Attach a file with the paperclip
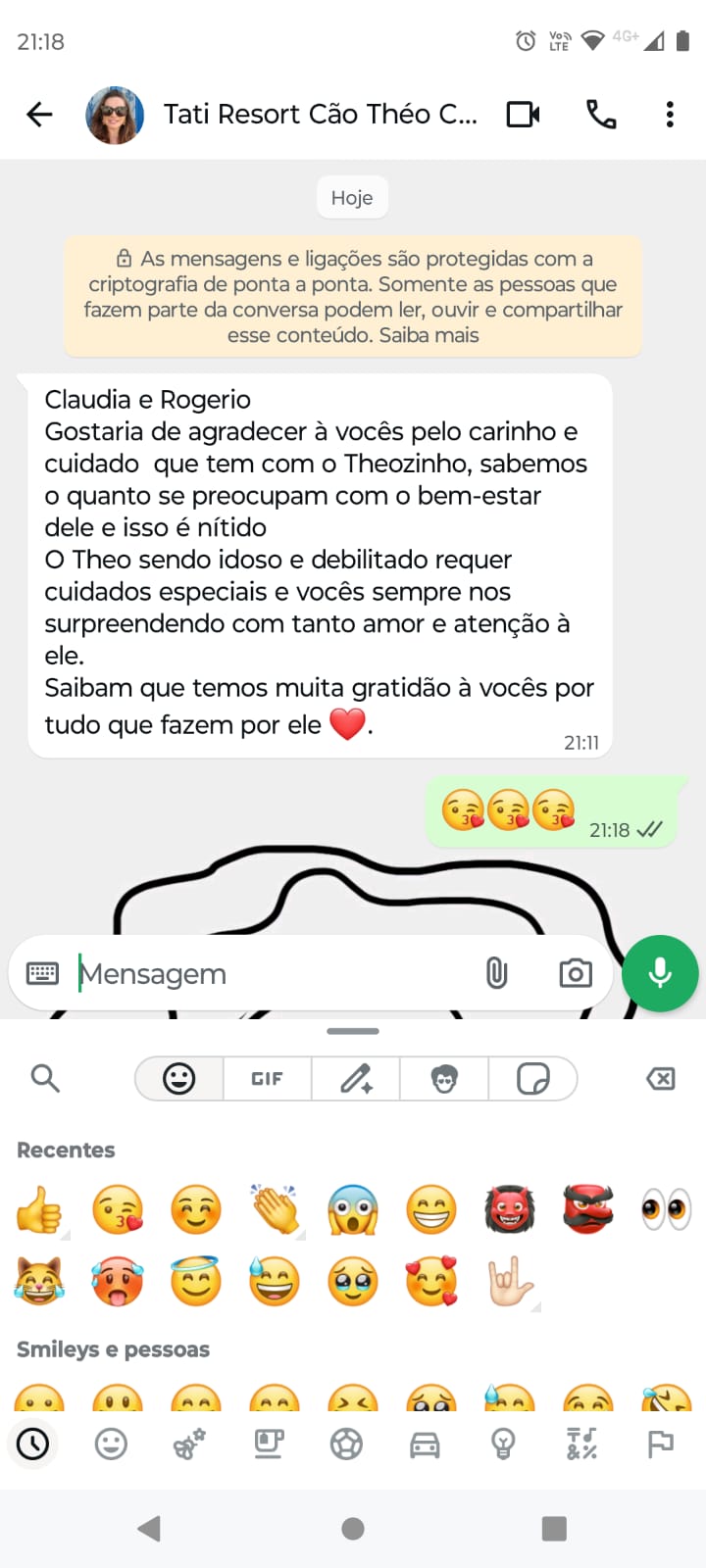The height and width of the screenshot is (1568, 706). coord(496,973)
